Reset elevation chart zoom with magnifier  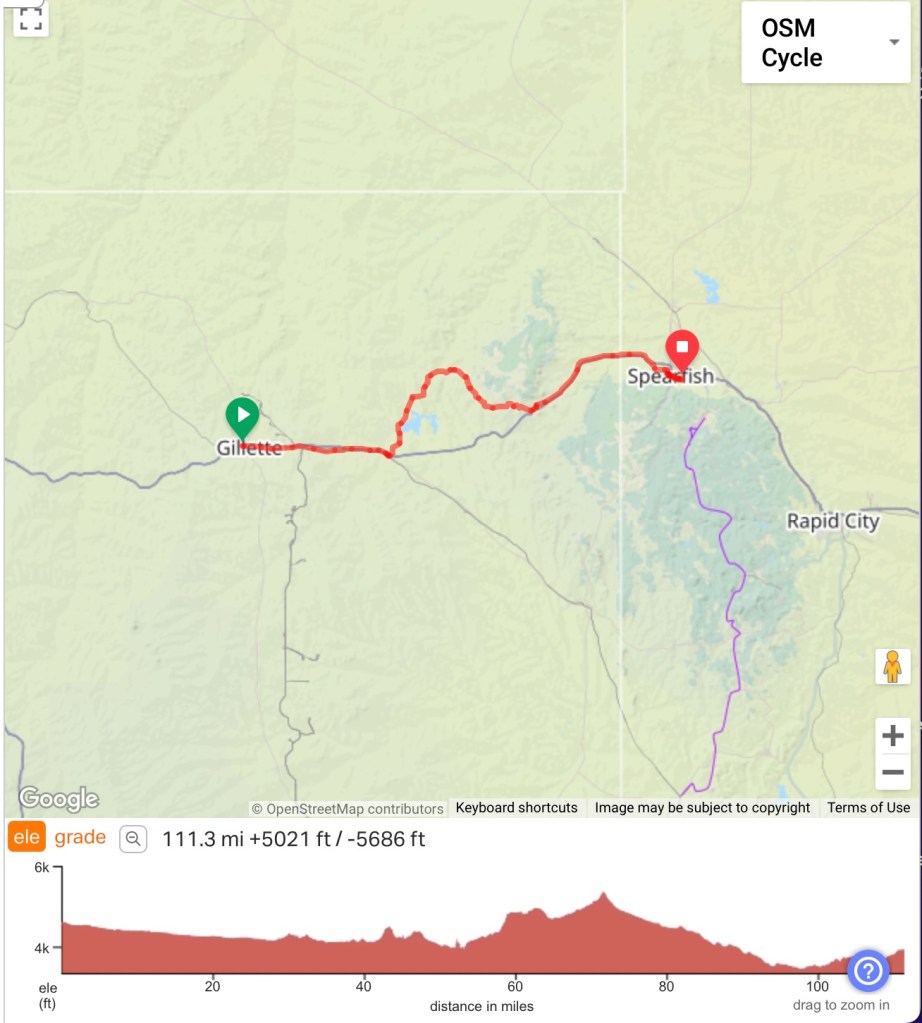[133, 839]
